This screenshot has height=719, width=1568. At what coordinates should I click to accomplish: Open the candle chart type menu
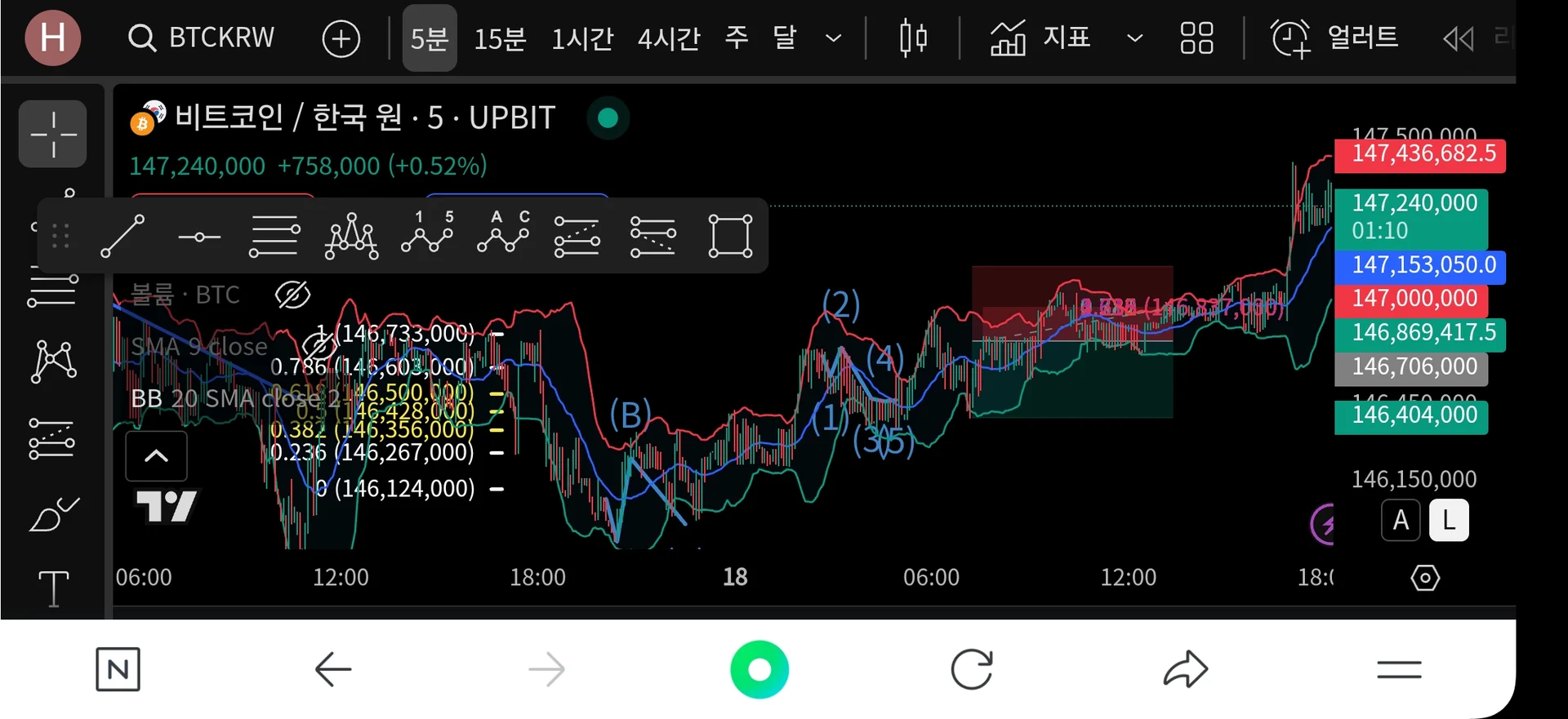coord(913,38)
